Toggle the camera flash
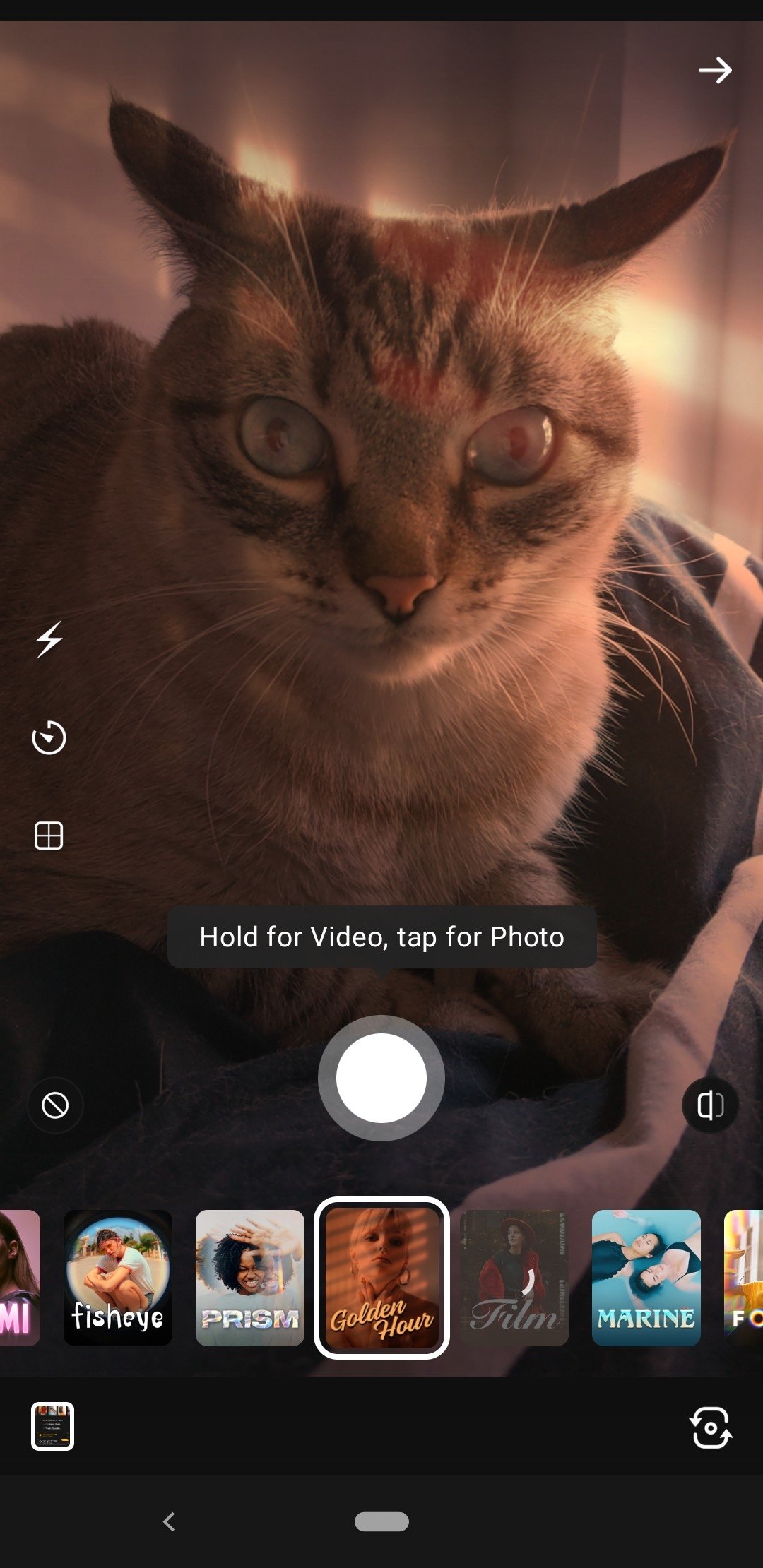 click(49, 639)
